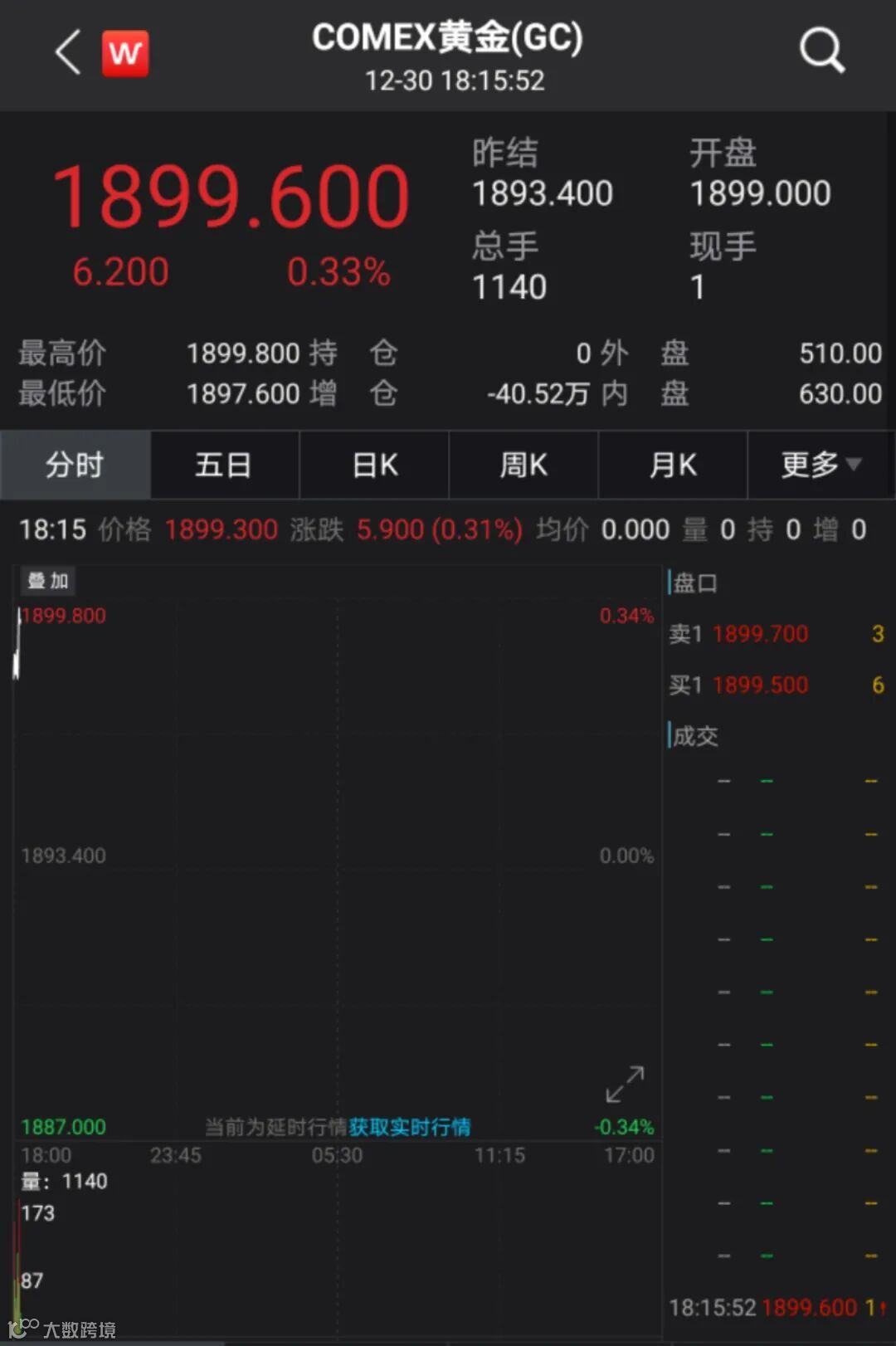The width and height of the screenshot is (896, 1346).
Task: Expand the 更多 dropdown
Action: pyautogui.click(x=821, y=465)
